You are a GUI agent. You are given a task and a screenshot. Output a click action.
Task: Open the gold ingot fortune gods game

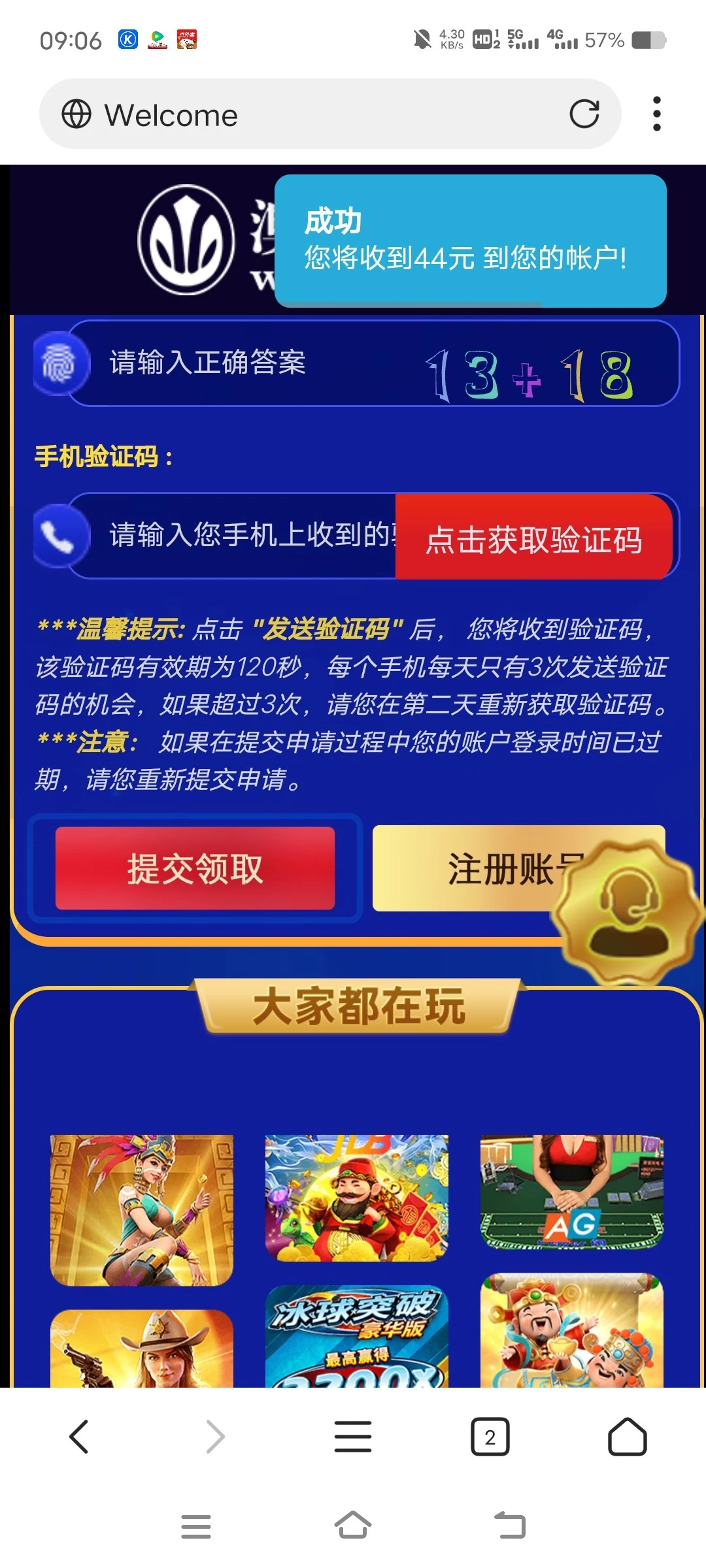[572, 1330]
